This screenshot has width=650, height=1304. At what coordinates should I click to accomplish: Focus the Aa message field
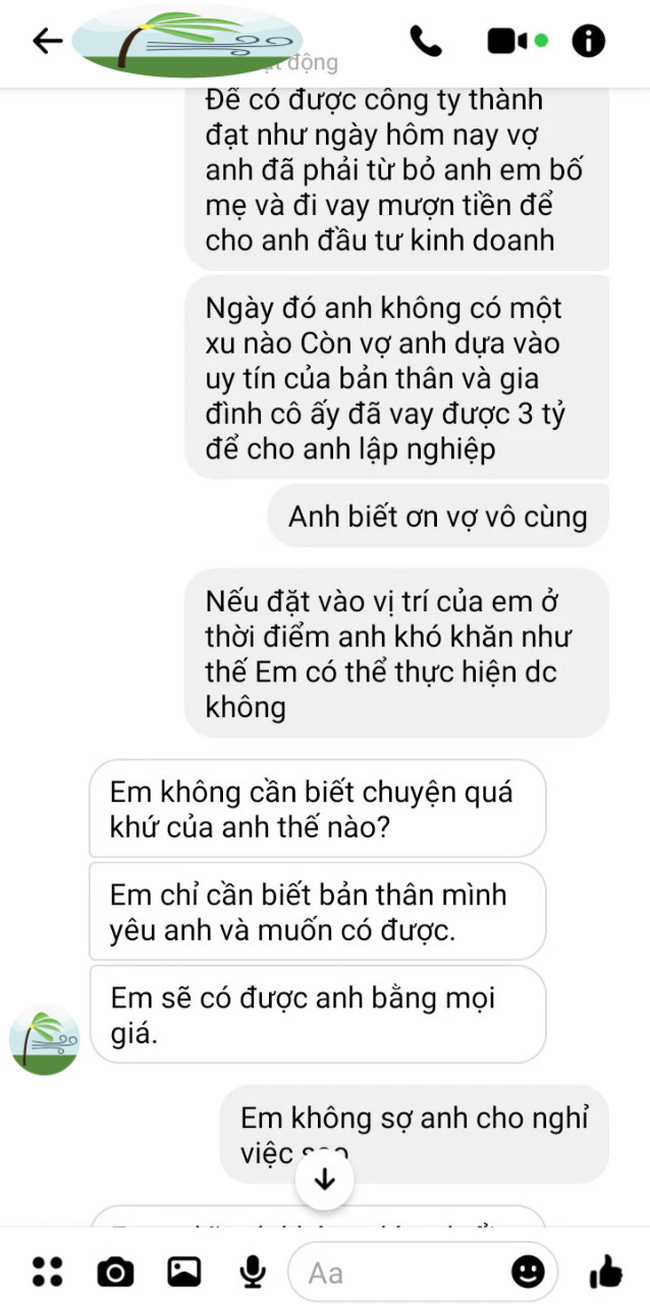(x=400, y=1272)
